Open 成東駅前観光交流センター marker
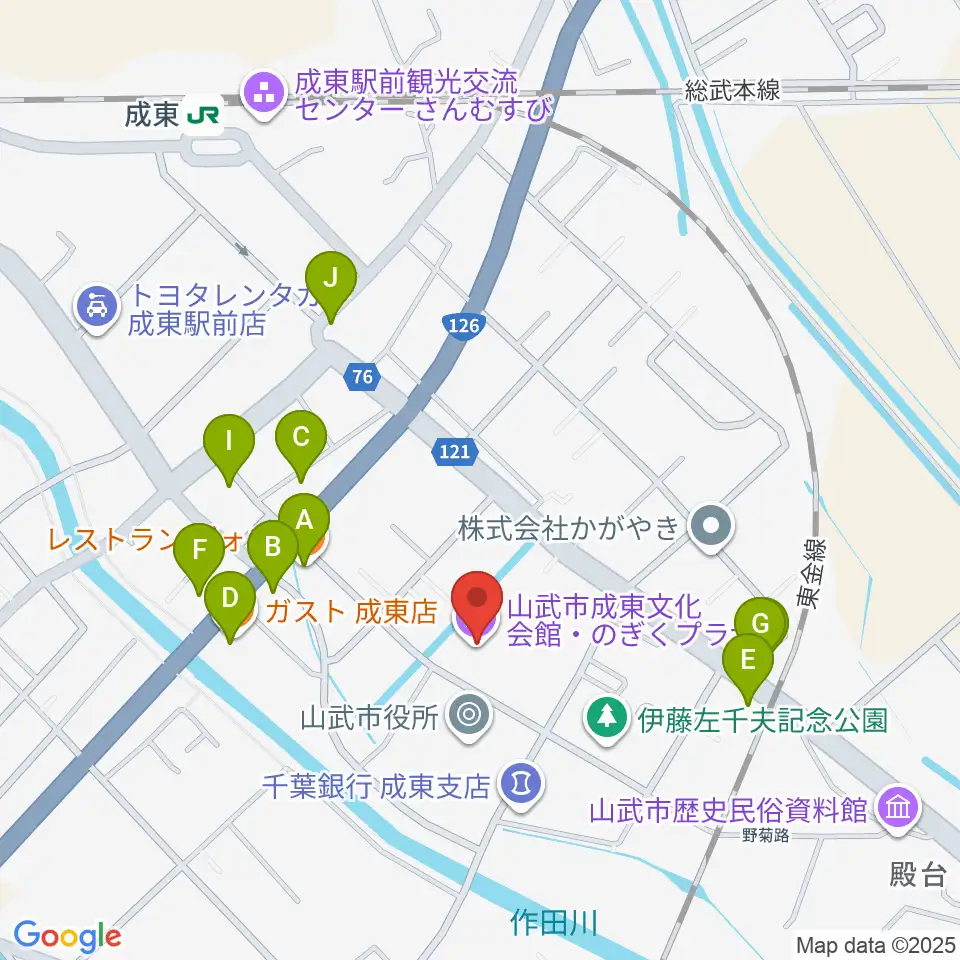 point(264,94)
